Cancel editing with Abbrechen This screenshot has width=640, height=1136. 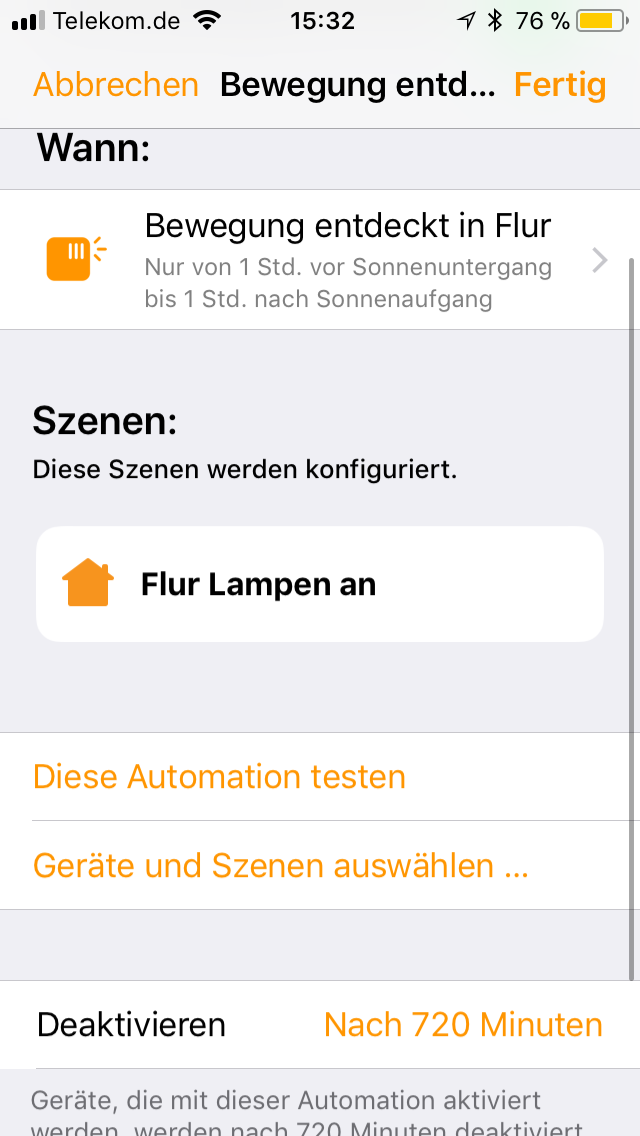point(116,85)
